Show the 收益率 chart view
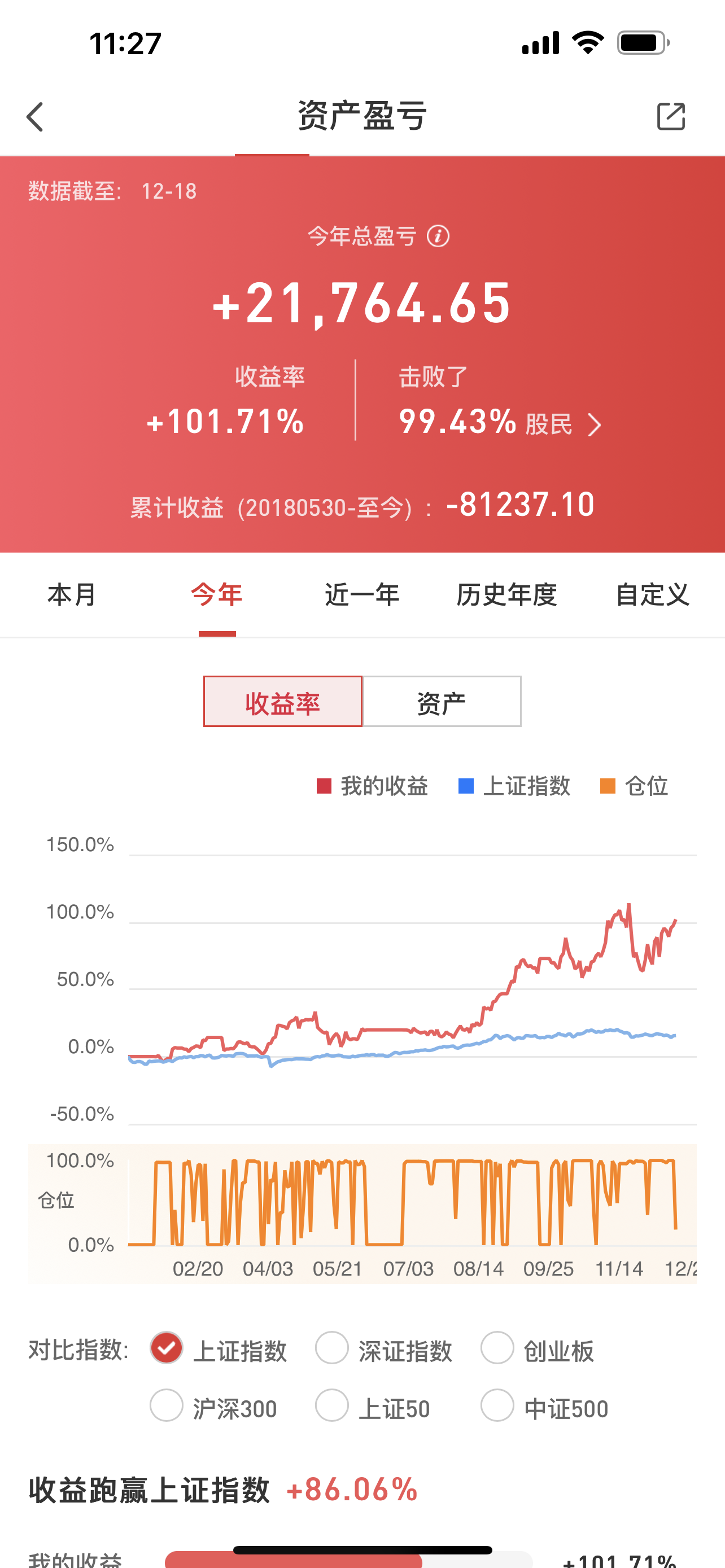This screenshot has width=725, height=1568. tap(282, 702)
